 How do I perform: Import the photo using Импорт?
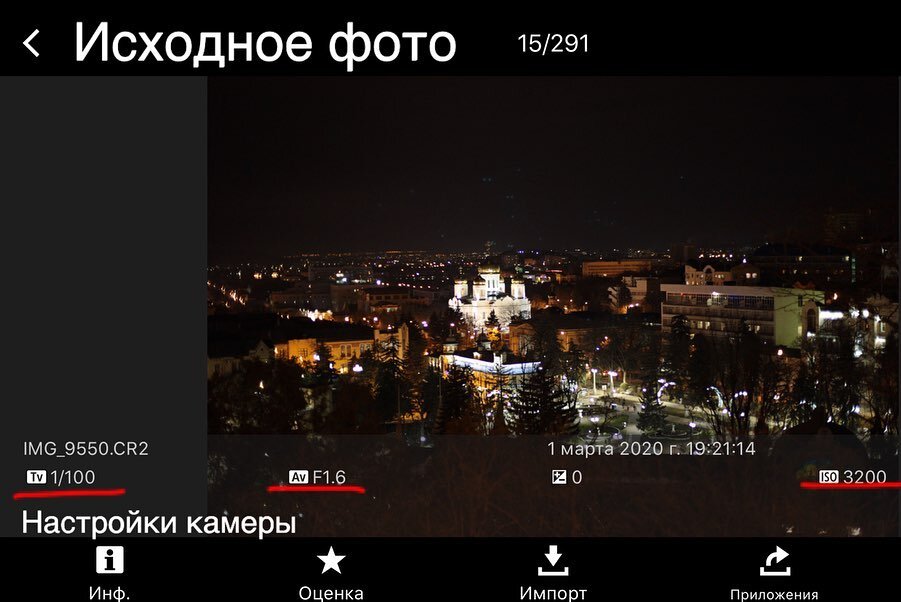click(x=553, y=570)
